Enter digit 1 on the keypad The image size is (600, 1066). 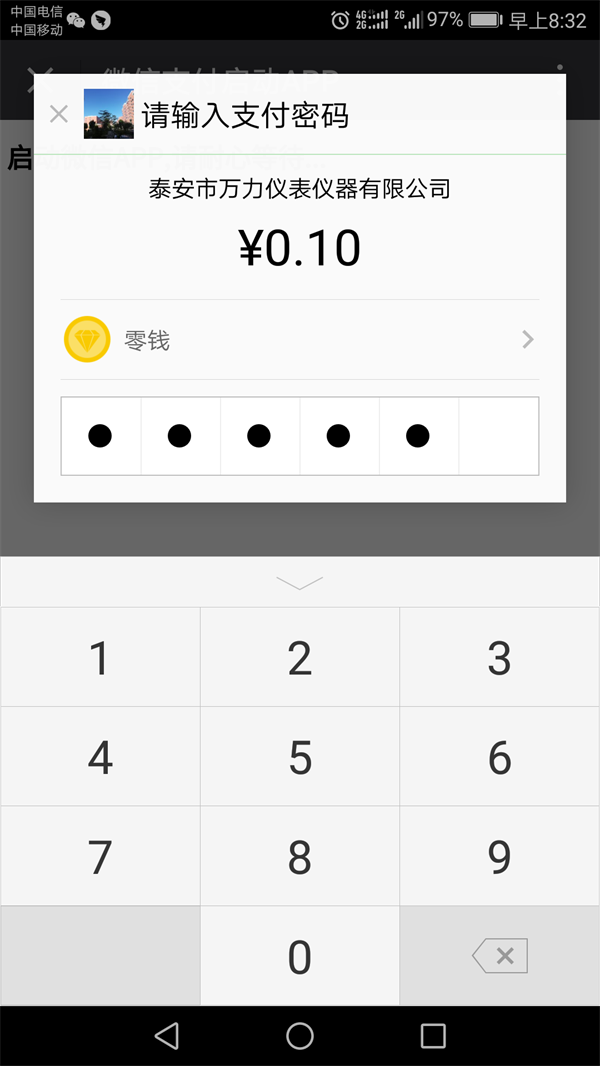click(100, 657)
